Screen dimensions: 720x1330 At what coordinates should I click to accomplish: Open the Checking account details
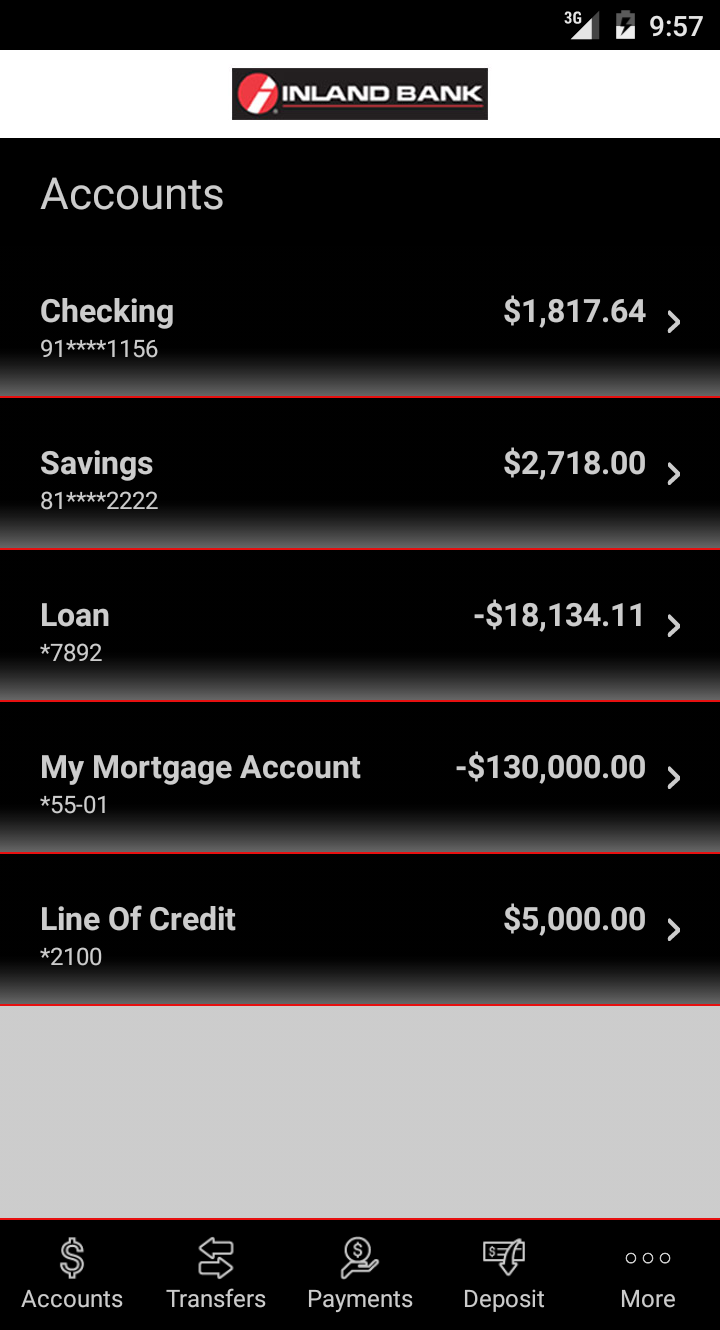360,325
